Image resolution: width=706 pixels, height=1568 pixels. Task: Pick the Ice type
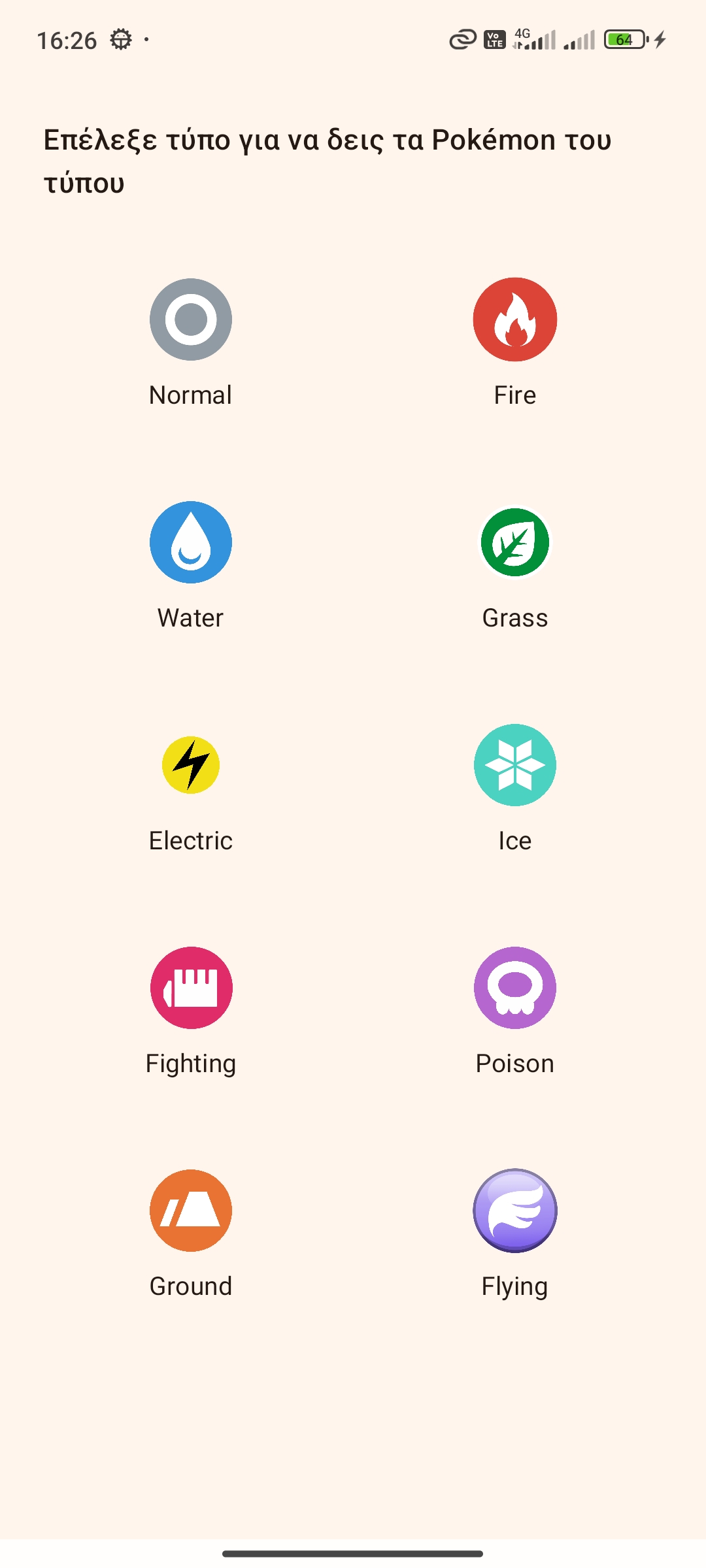click(x=515, y=765)
